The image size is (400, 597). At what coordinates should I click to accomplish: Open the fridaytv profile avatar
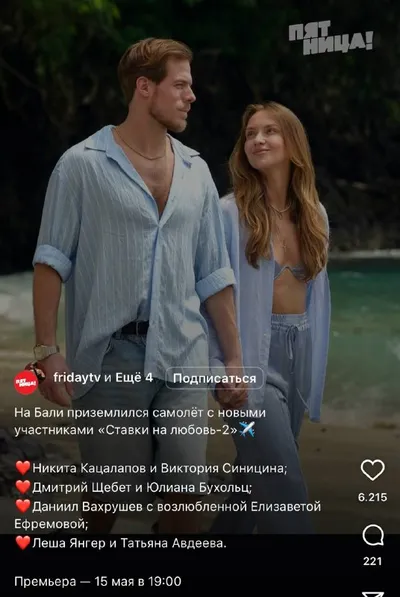tap(26, 382)
